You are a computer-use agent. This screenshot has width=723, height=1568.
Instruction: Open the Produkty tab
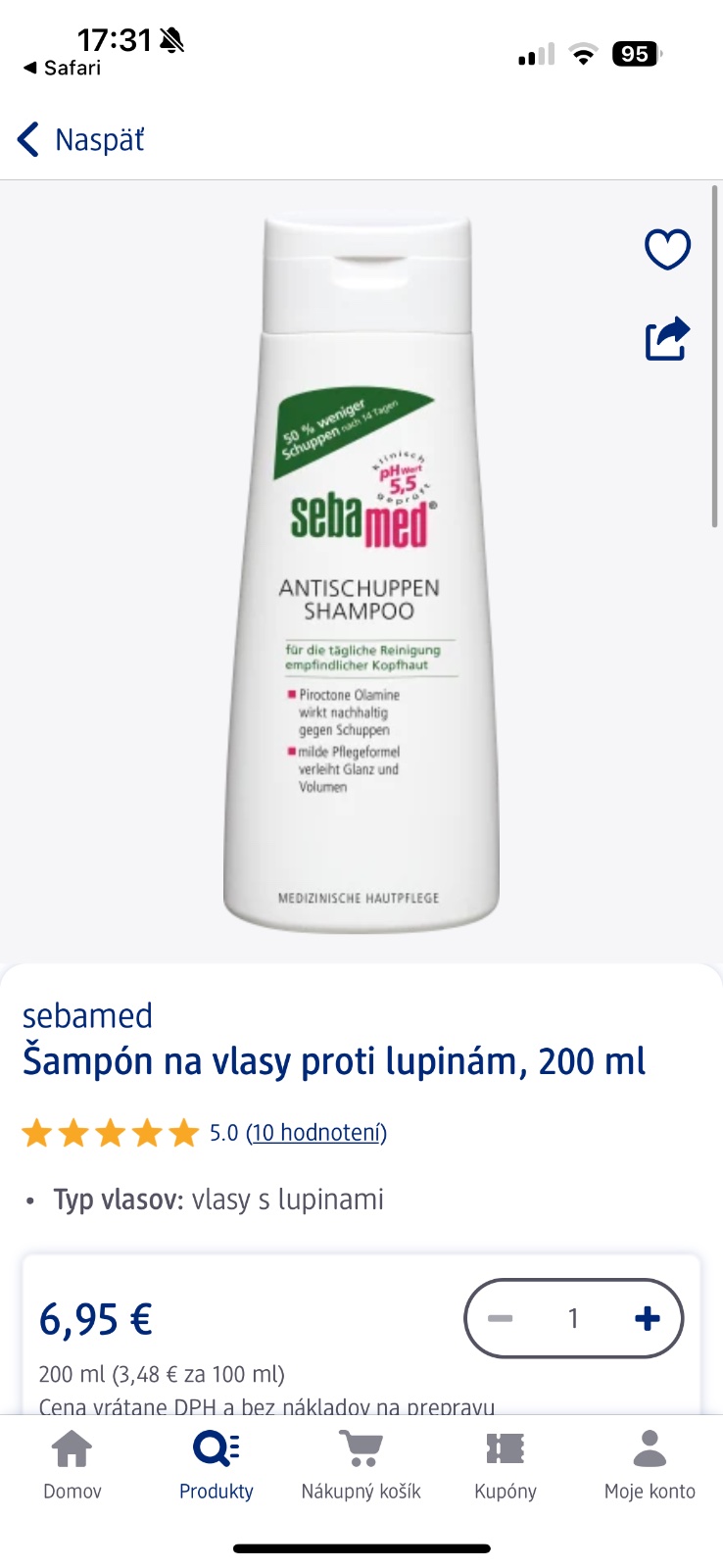[217, 1465]
